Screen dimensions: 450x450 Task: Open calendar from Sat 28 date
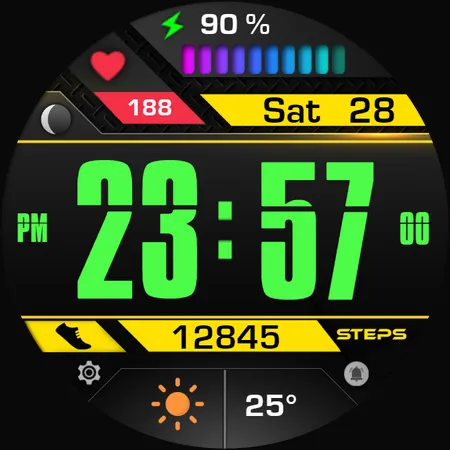coord(328,110)
